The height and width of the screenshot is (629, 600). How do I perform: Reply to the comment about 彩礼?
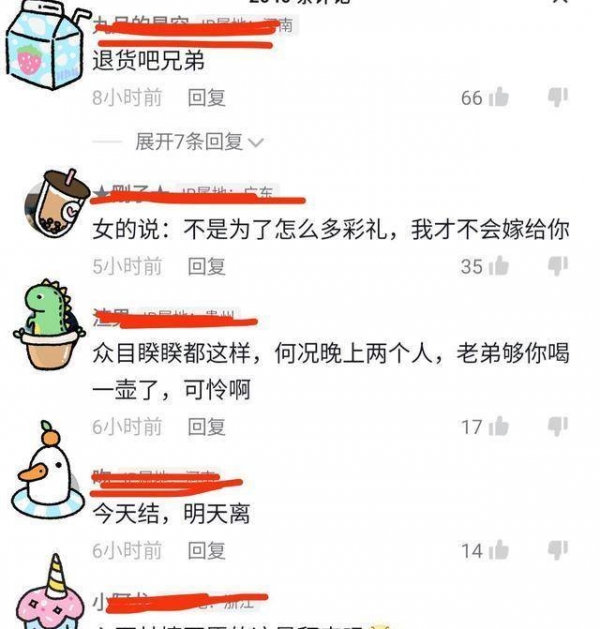pyautogui.click(x=208, y=266)
